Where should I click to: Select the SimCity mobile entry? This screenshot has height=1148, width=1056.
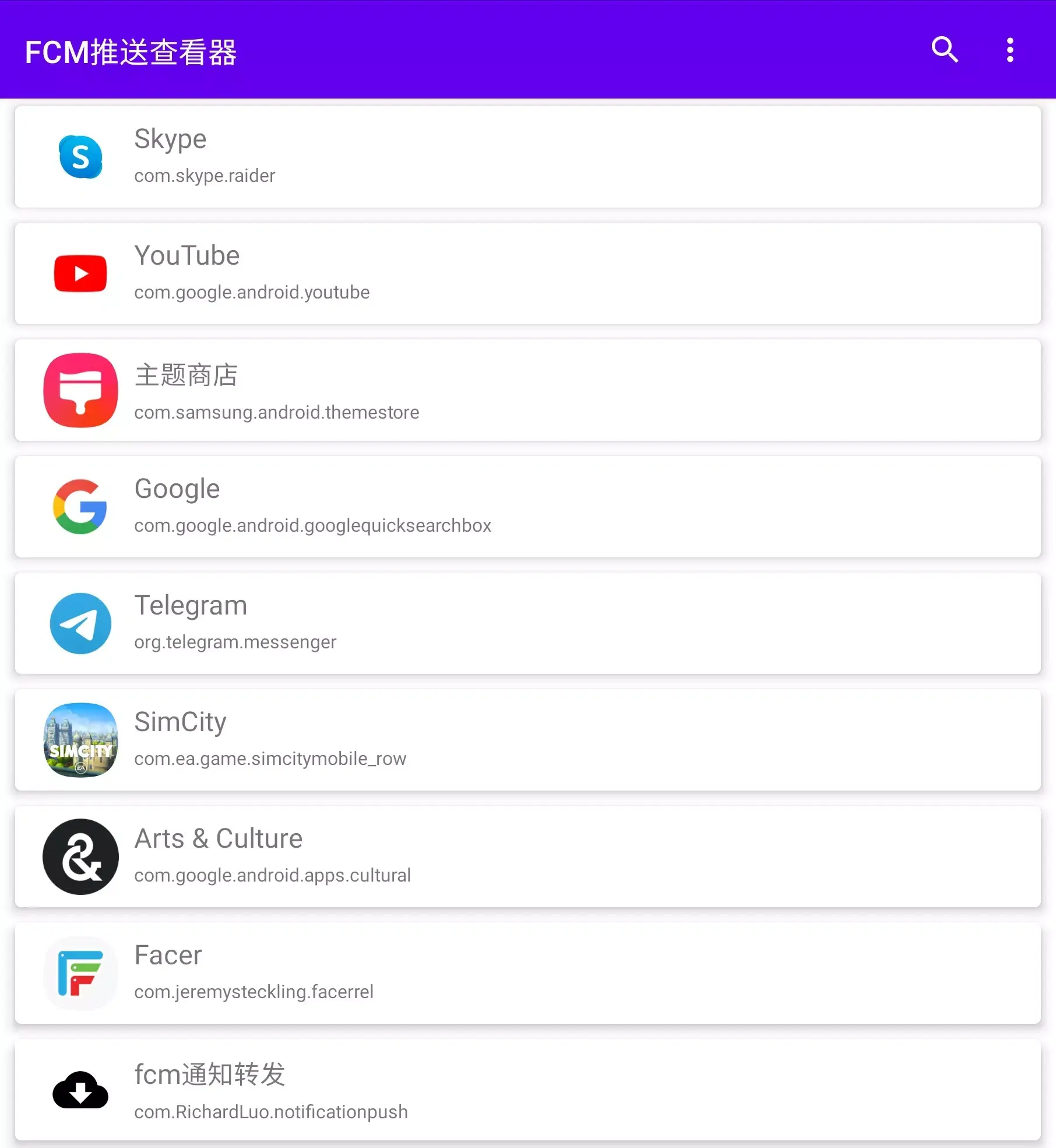tap(525, 739)
